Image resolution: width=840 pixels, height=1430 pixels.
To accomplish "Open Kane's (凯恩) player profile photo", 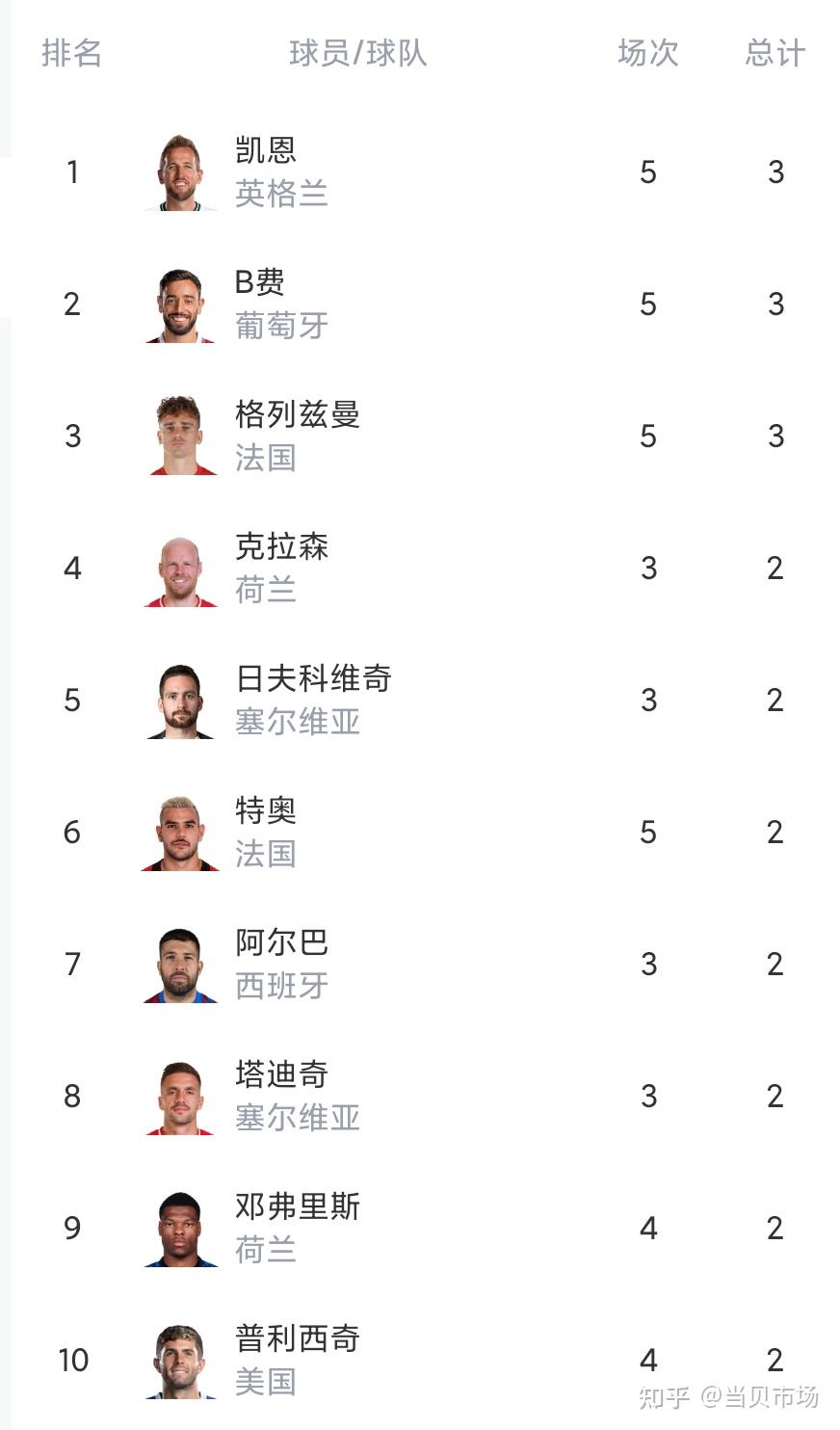I will (x=178, y=172).
